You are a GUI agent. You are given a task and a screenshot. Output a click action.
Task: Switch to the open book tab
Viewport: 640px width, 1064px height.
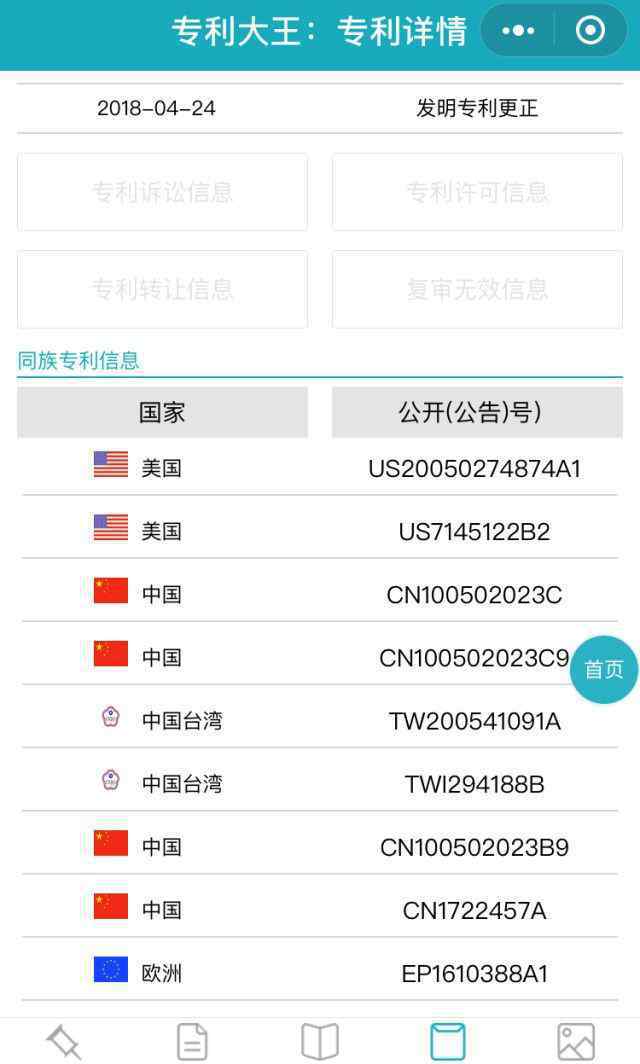(x=320, y=1042)
